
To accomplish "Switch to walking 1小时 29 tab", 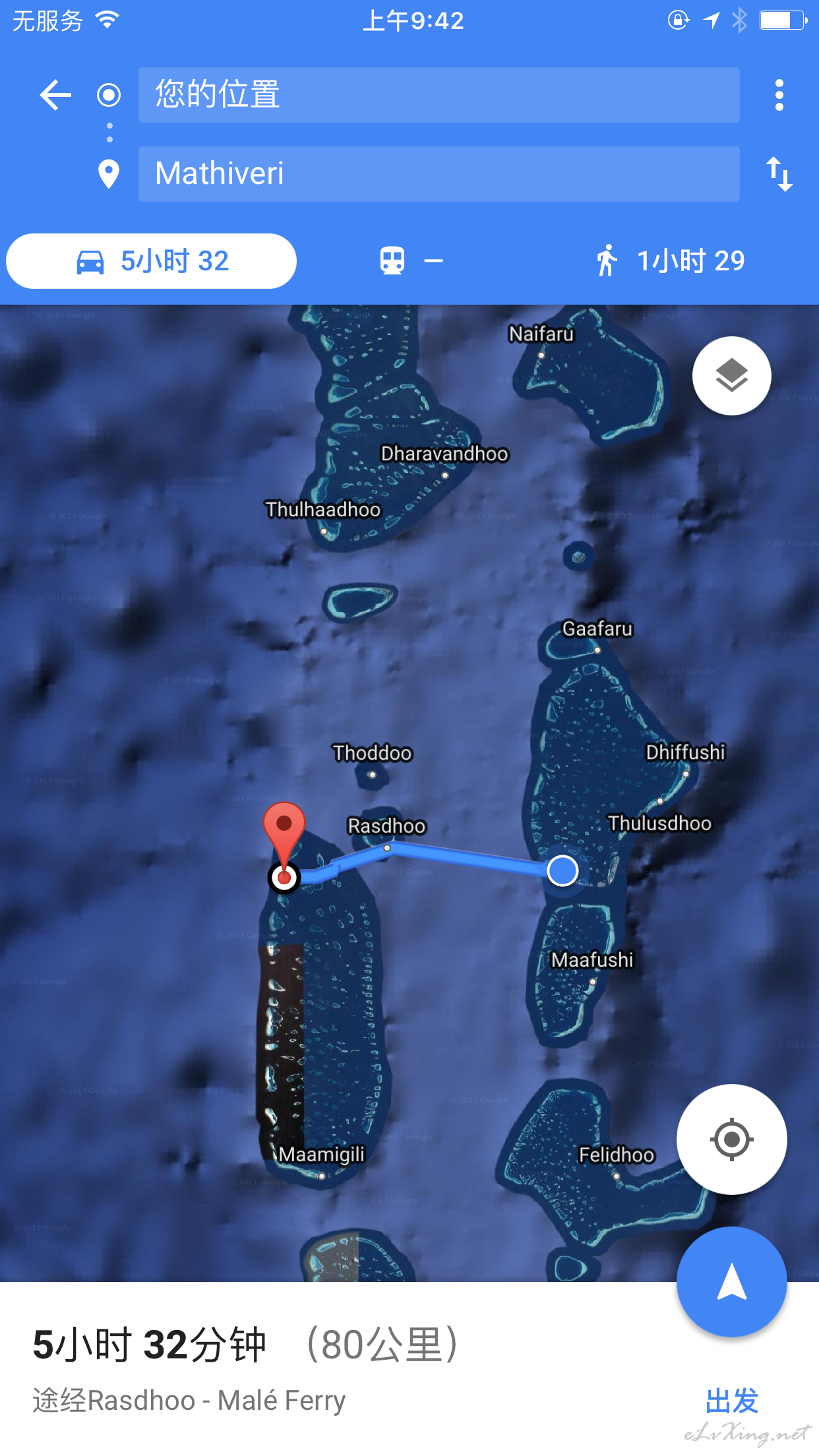I will point(670,261).
